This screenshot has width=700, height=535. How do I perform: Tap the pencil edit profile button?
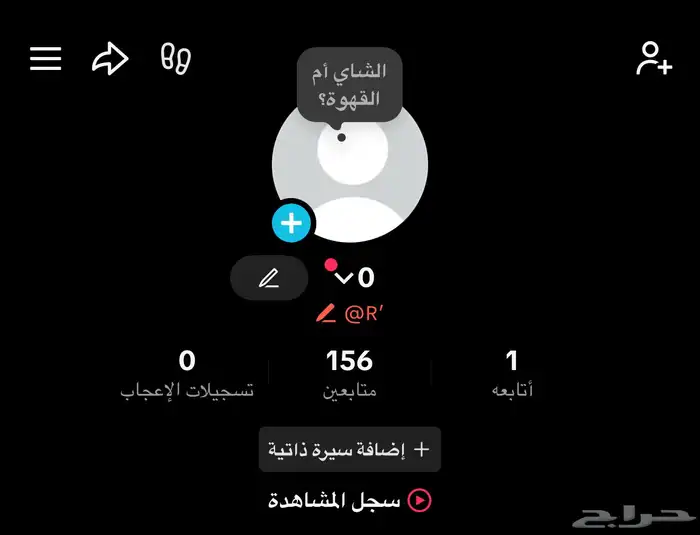[268, 279]
